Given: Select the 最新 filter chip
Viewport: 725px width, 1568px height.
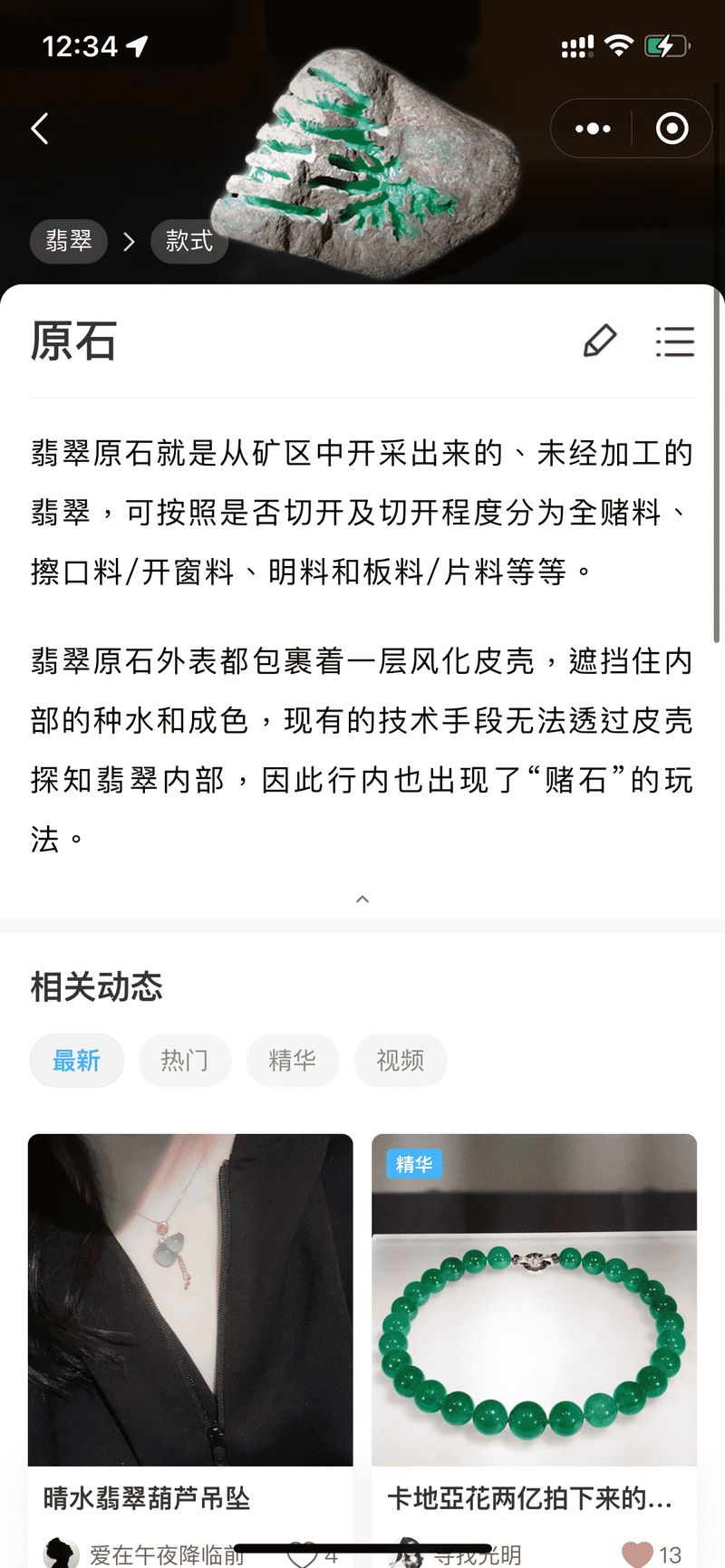Looking at the screenshot, I should [x=76, y=1061].
